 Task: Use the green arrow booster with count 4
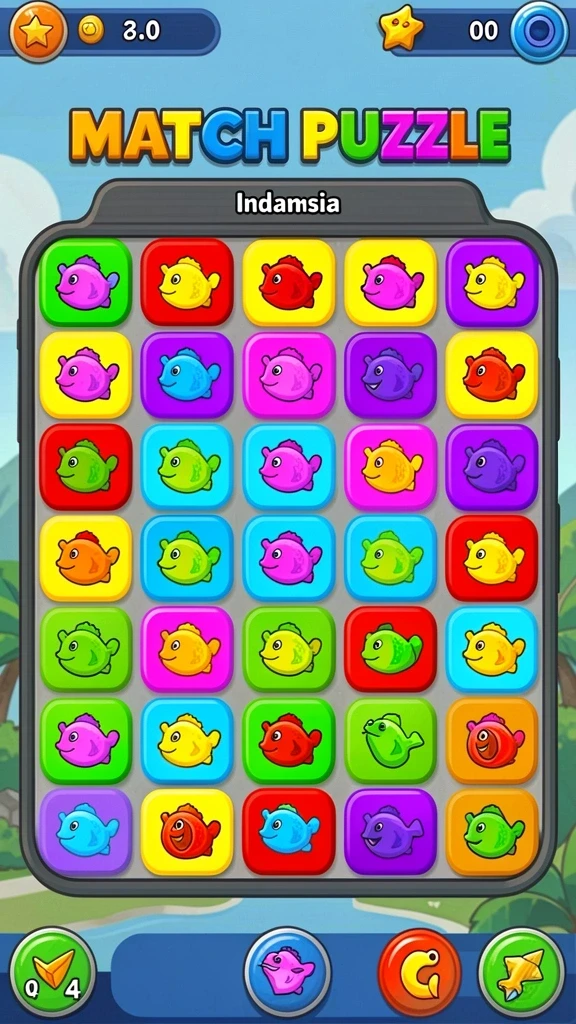pyautogui.click(x=52, y=971)
